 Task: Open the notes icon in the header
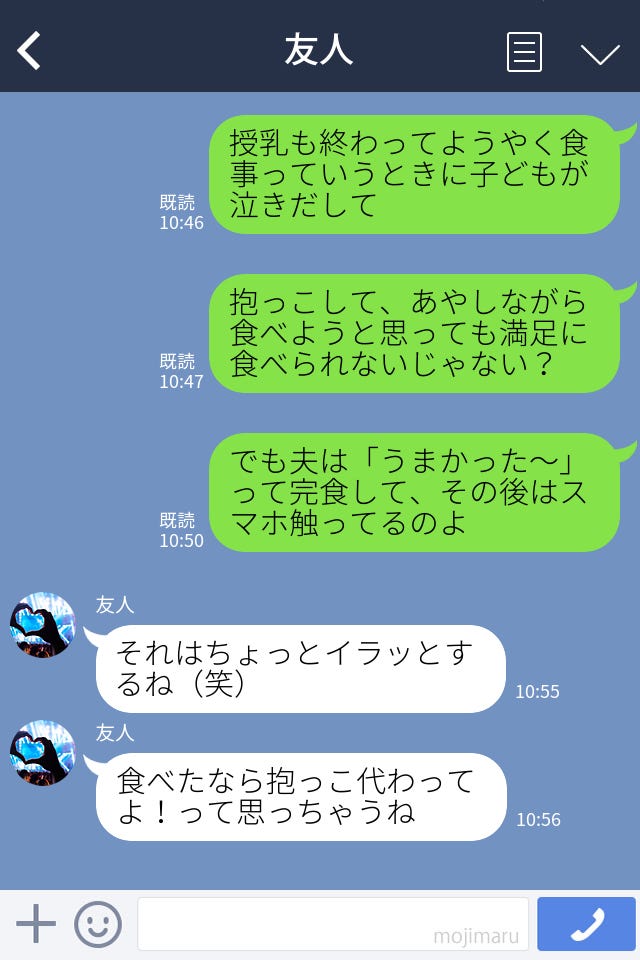click(x=524, y=52)
